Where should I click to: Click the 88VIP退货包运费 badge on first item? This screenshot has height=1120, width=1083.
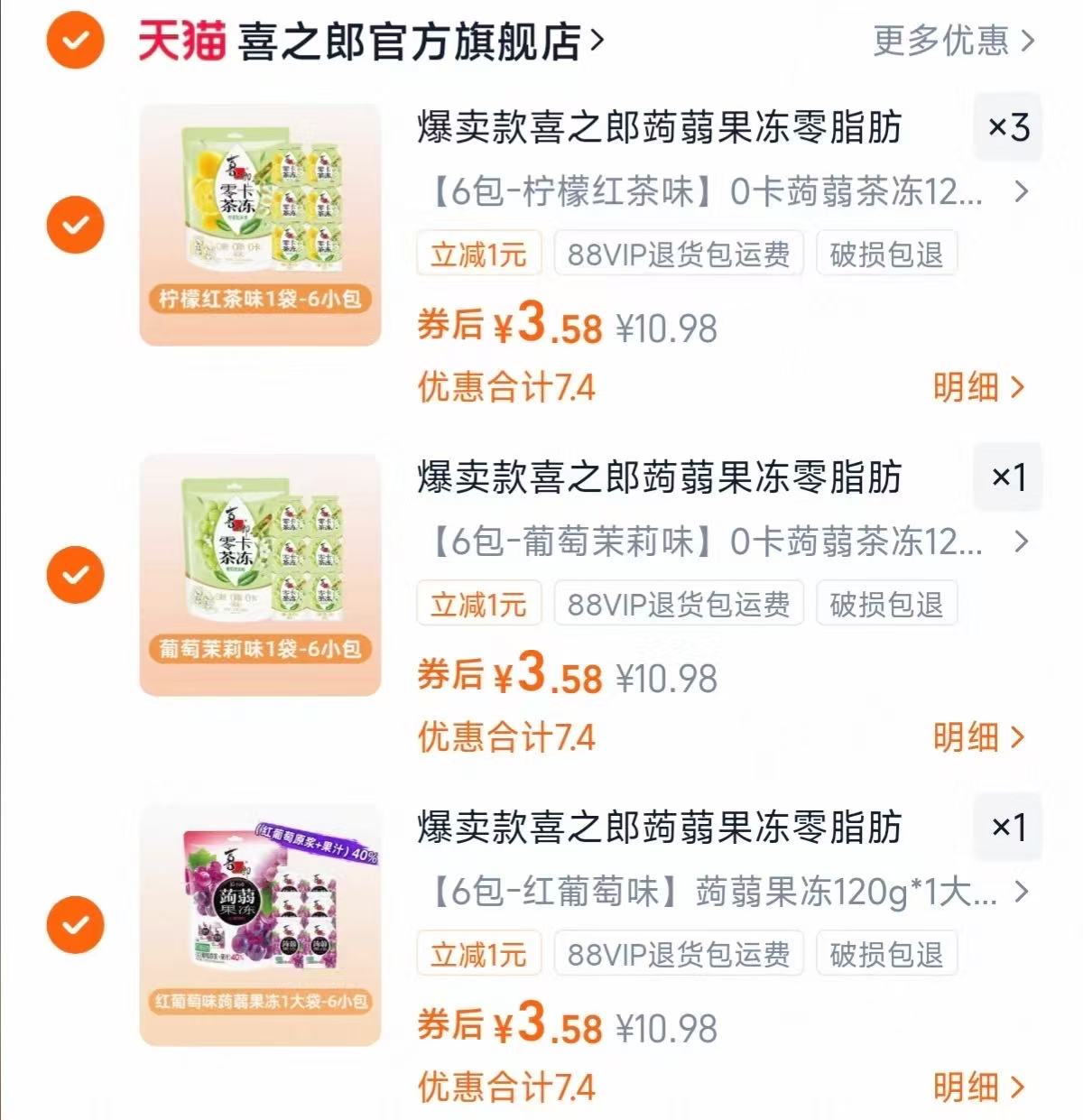pos(678,254)
